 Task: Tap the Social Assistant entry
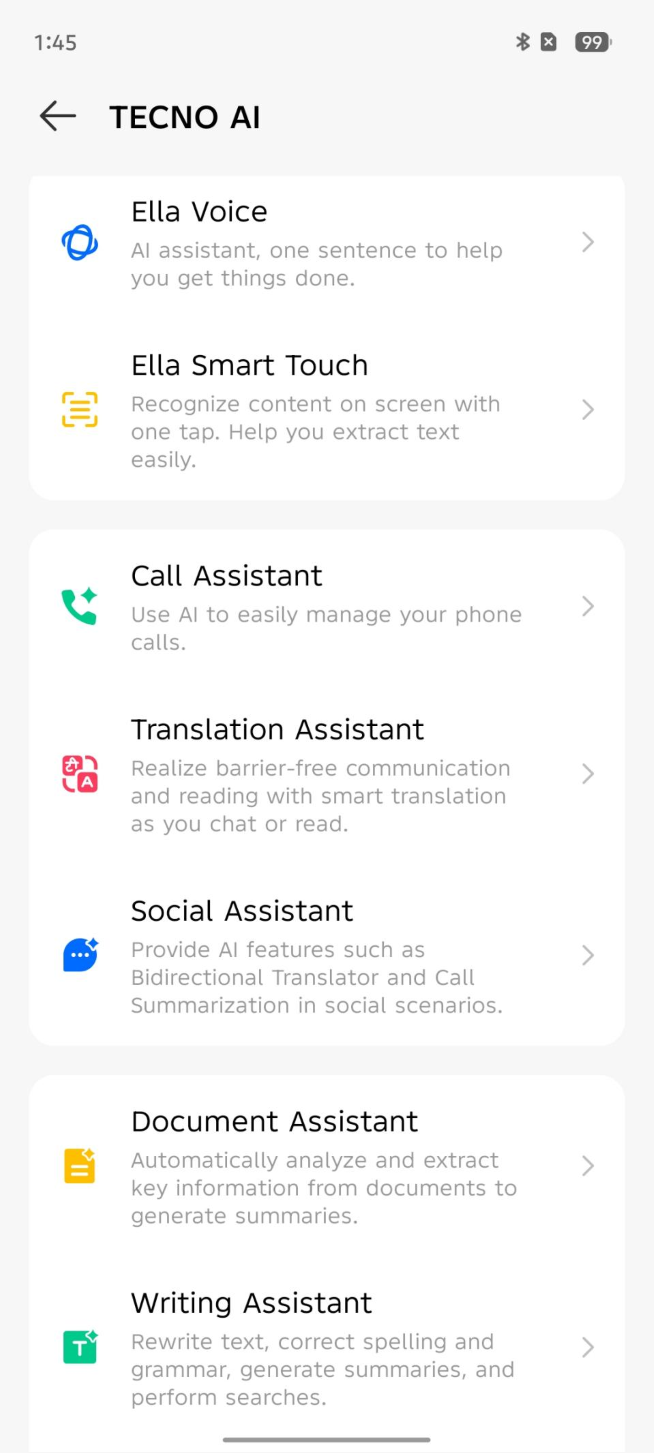(326, 956)
